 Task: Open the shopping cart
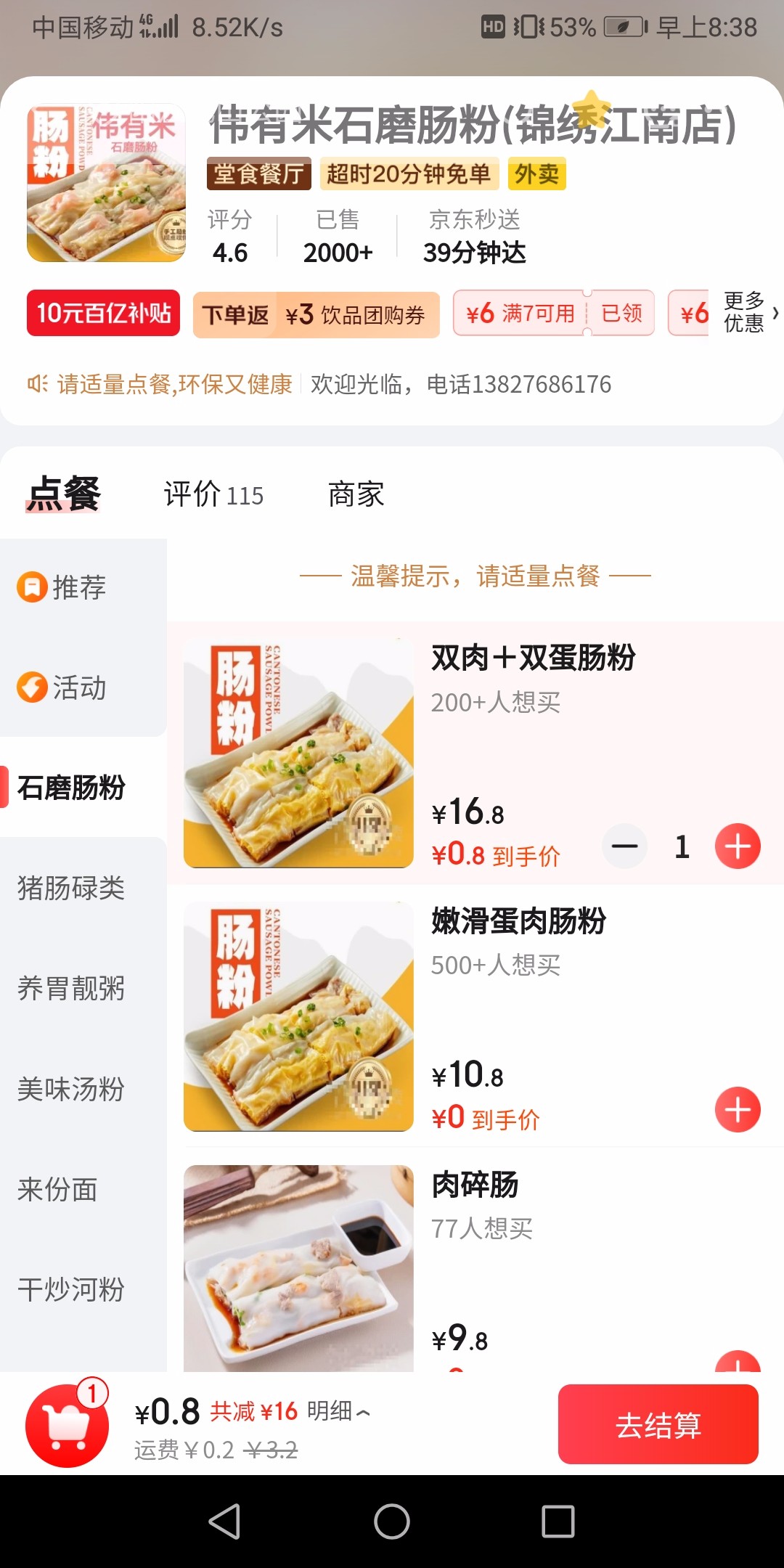point(67,1424)
